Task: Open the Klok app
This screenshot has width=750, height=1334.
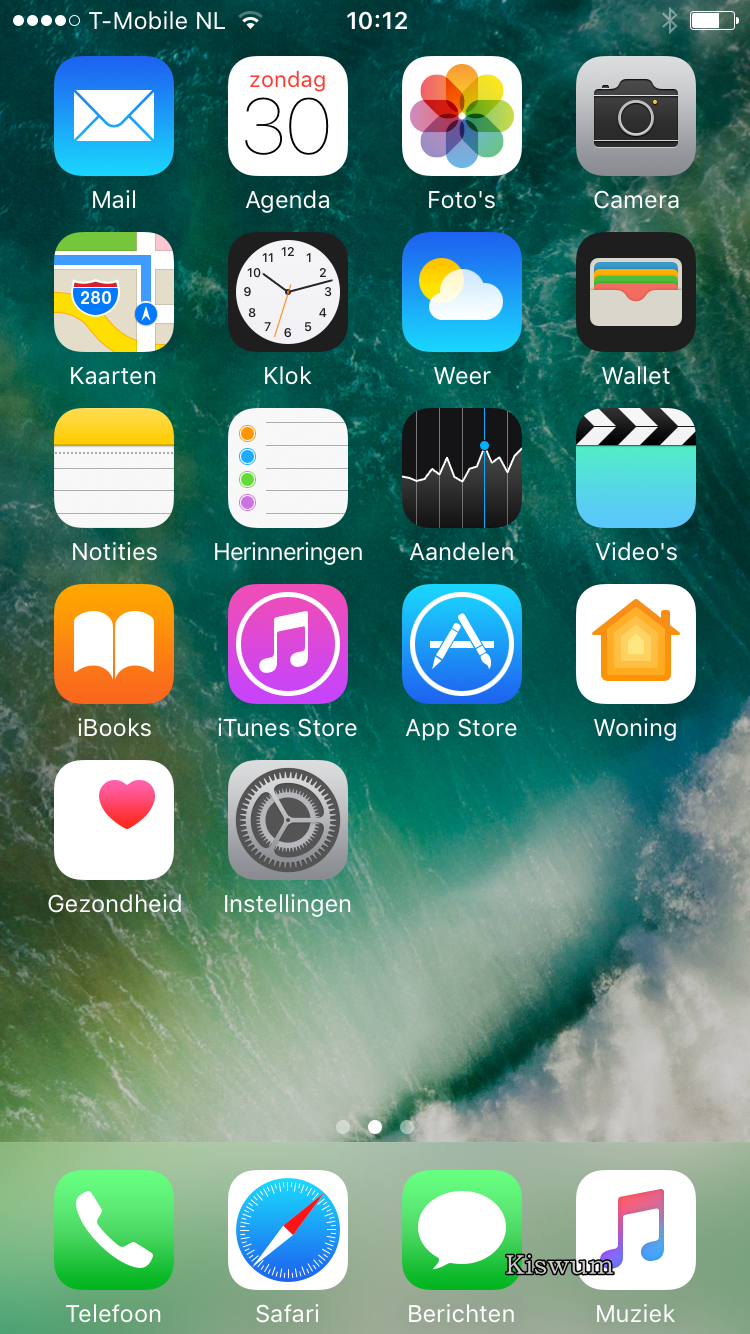Action: [x=288, y=292]
